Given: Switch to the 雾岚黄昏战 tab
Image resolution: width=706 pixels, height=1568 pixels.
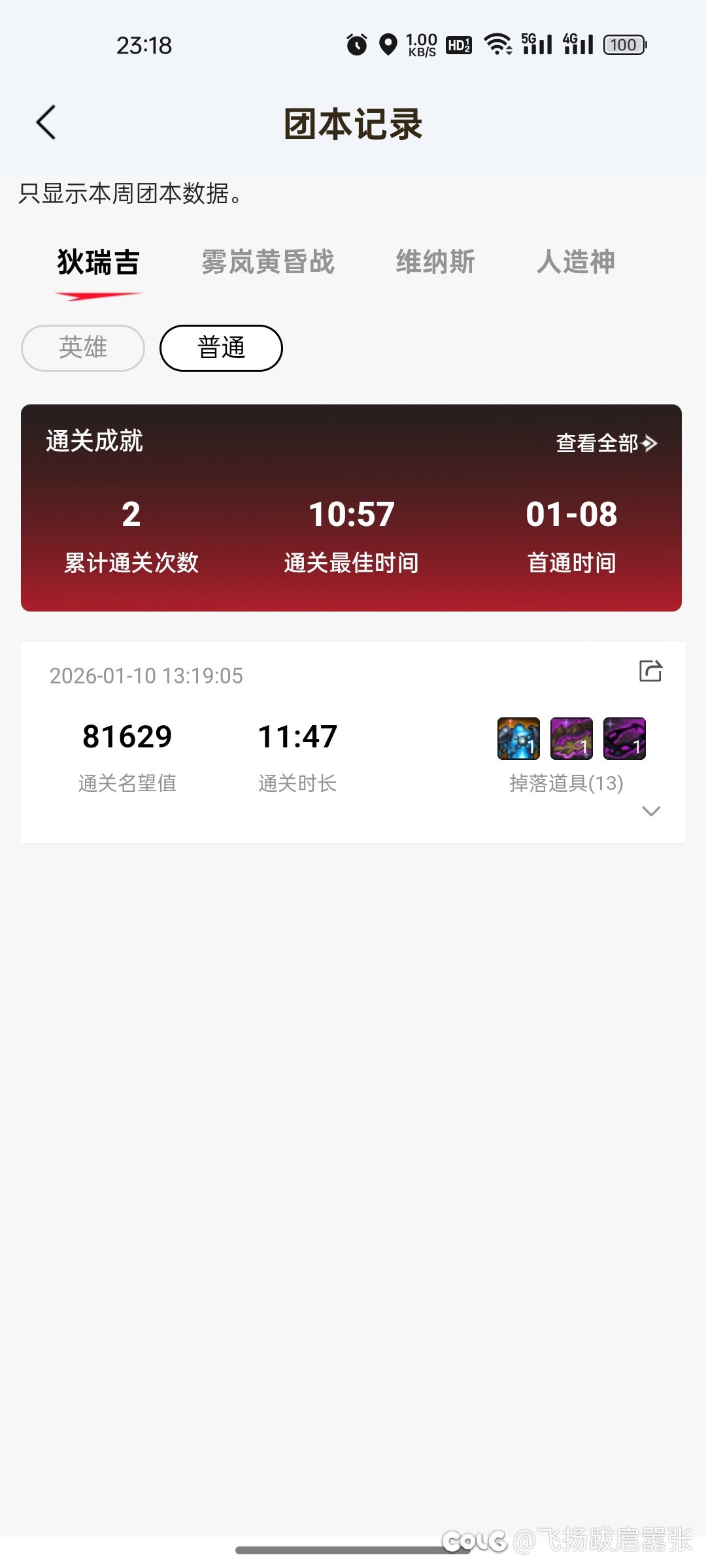Looking at the screenshot, I should 267,263.
